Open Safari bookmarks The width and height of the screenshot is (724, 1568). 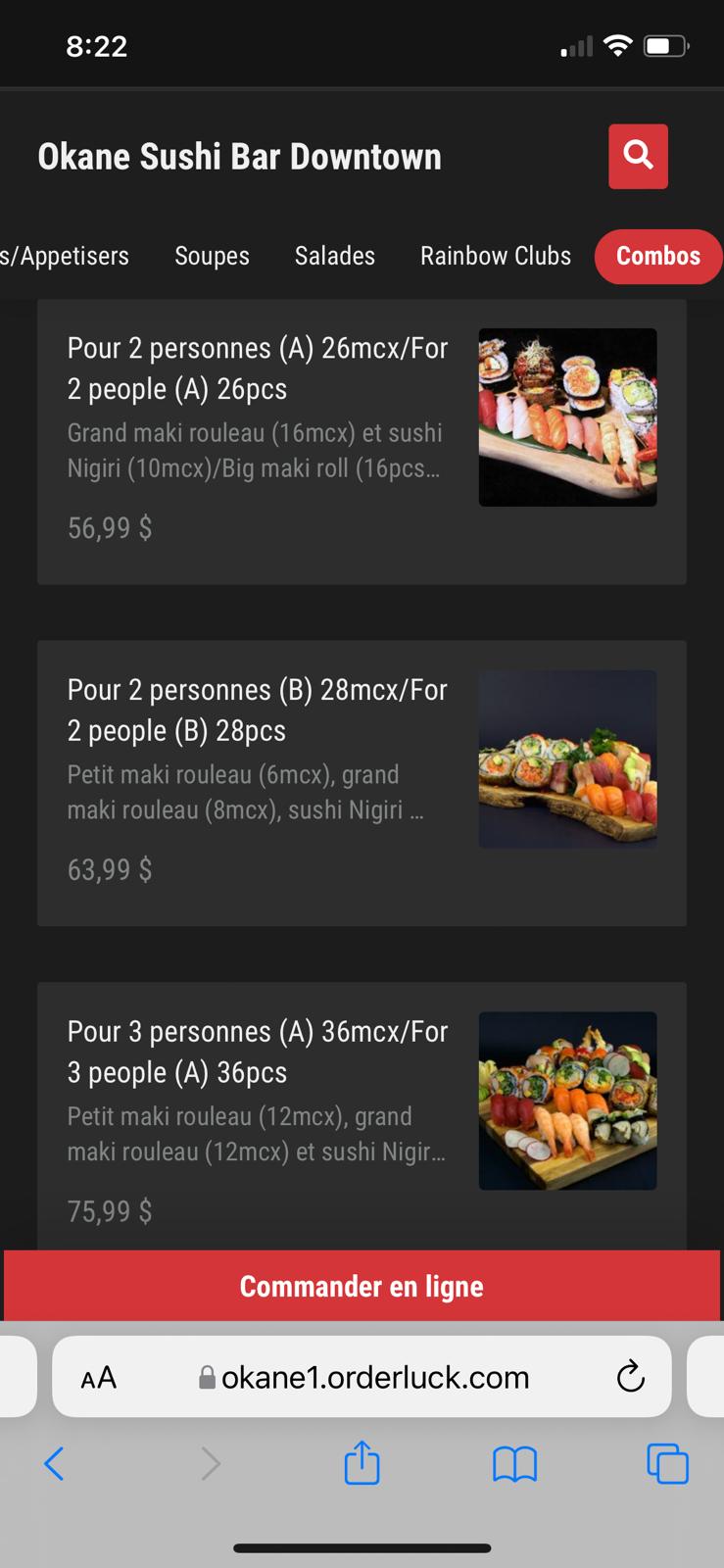tap(514, 1464)
